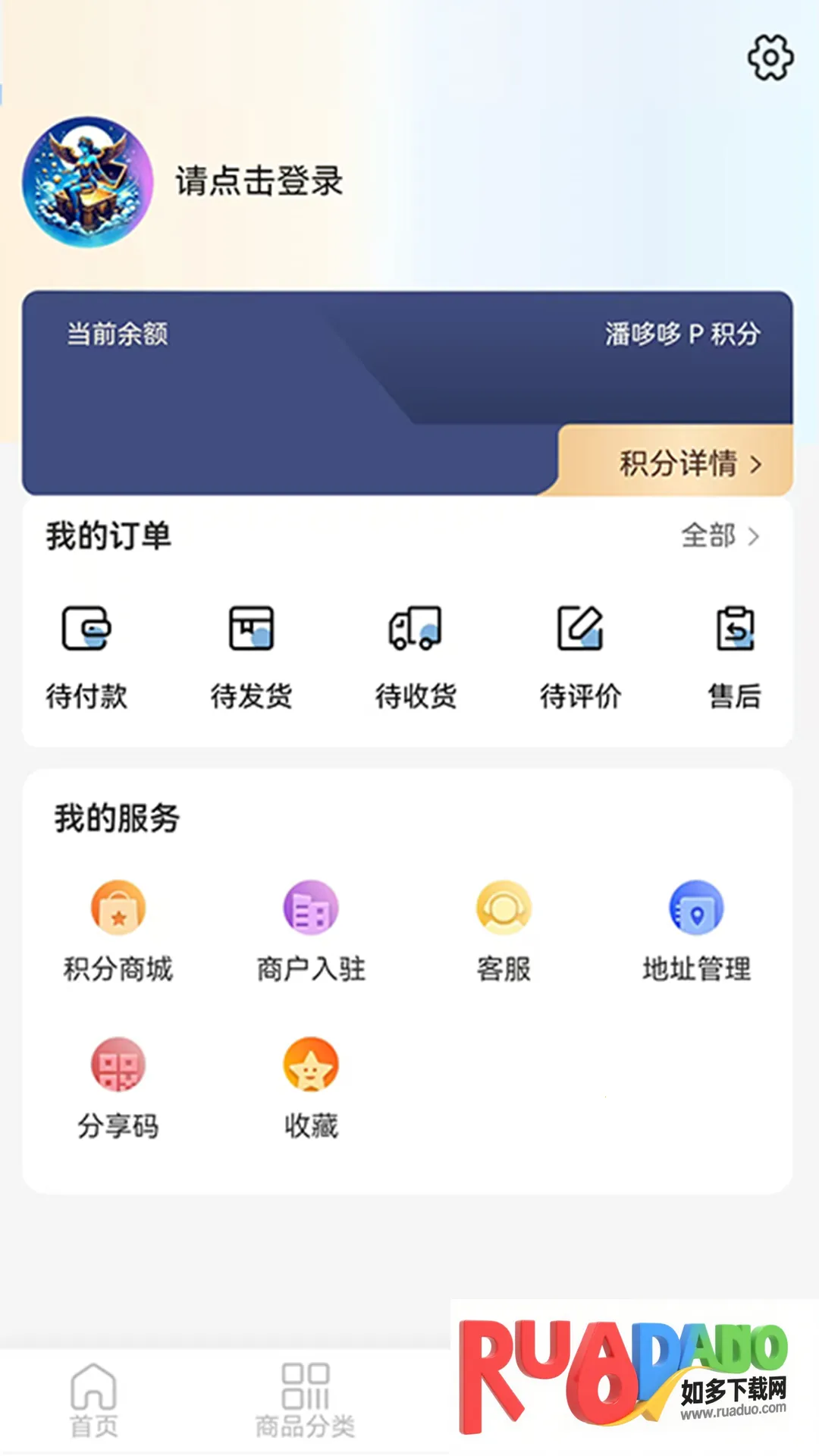
Task: Tap the profile avatar picture
Action: coord(88,182)
